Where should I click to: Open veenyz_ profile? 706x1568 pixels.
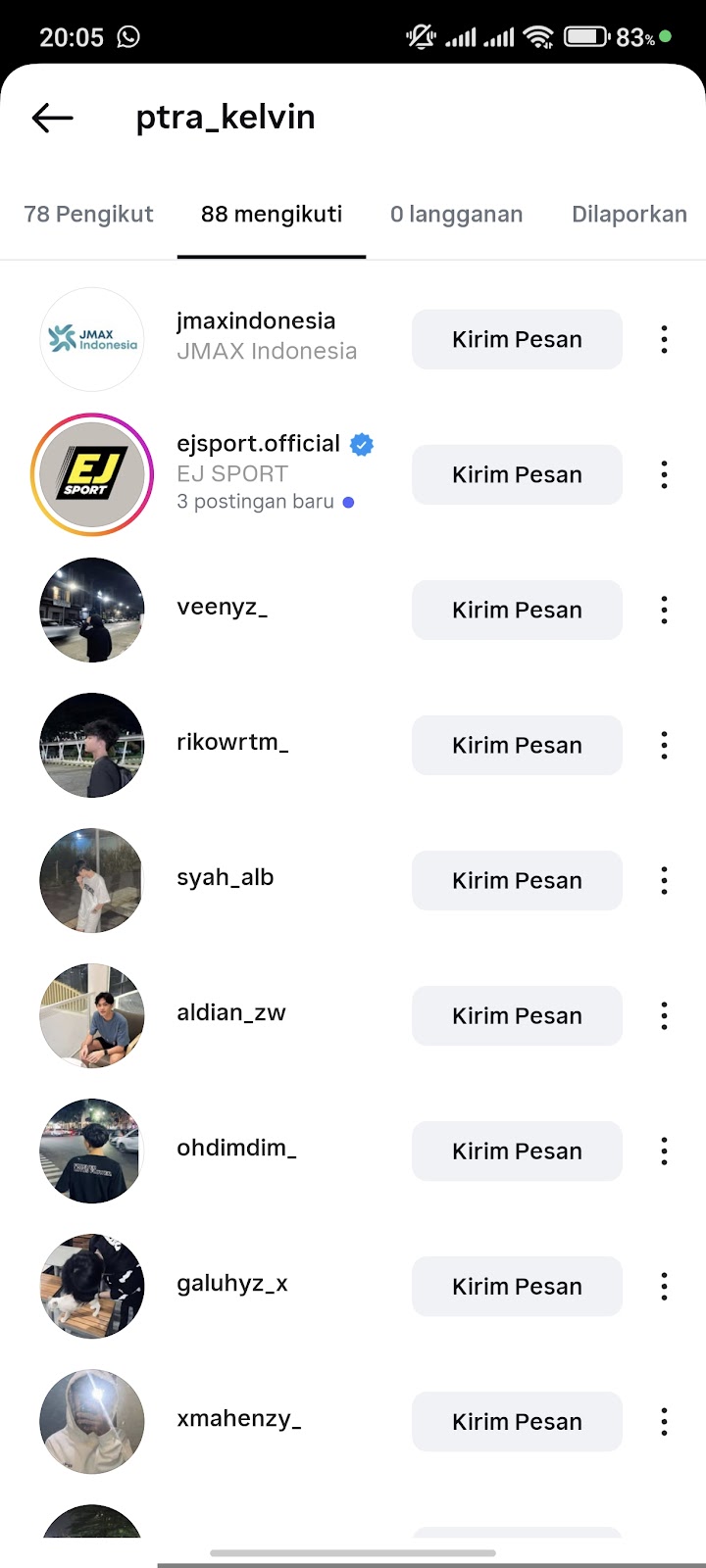pyautogui.click(x=222, y=608)
